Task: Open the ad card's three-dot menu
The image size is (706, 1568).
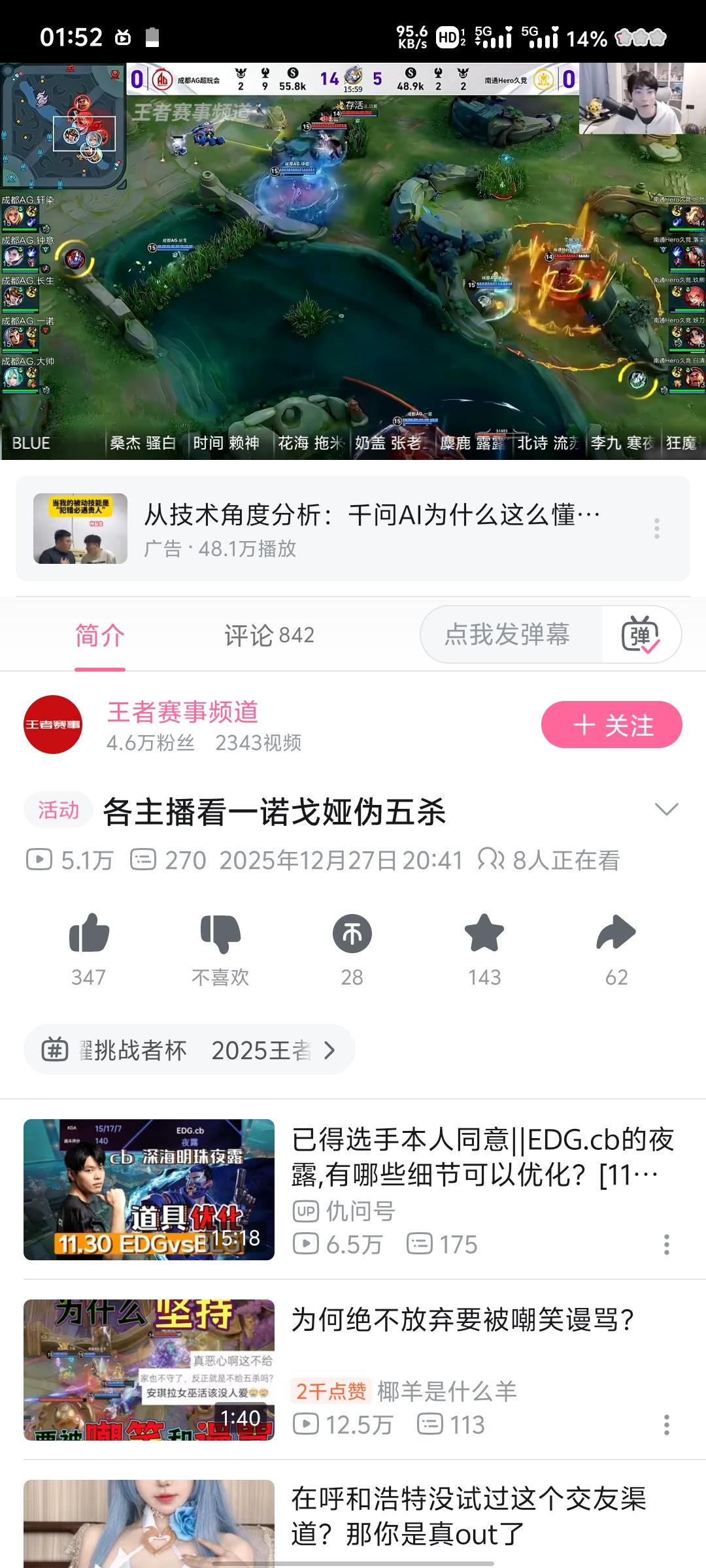Action: pyautogui.click(x=656, y=529)
